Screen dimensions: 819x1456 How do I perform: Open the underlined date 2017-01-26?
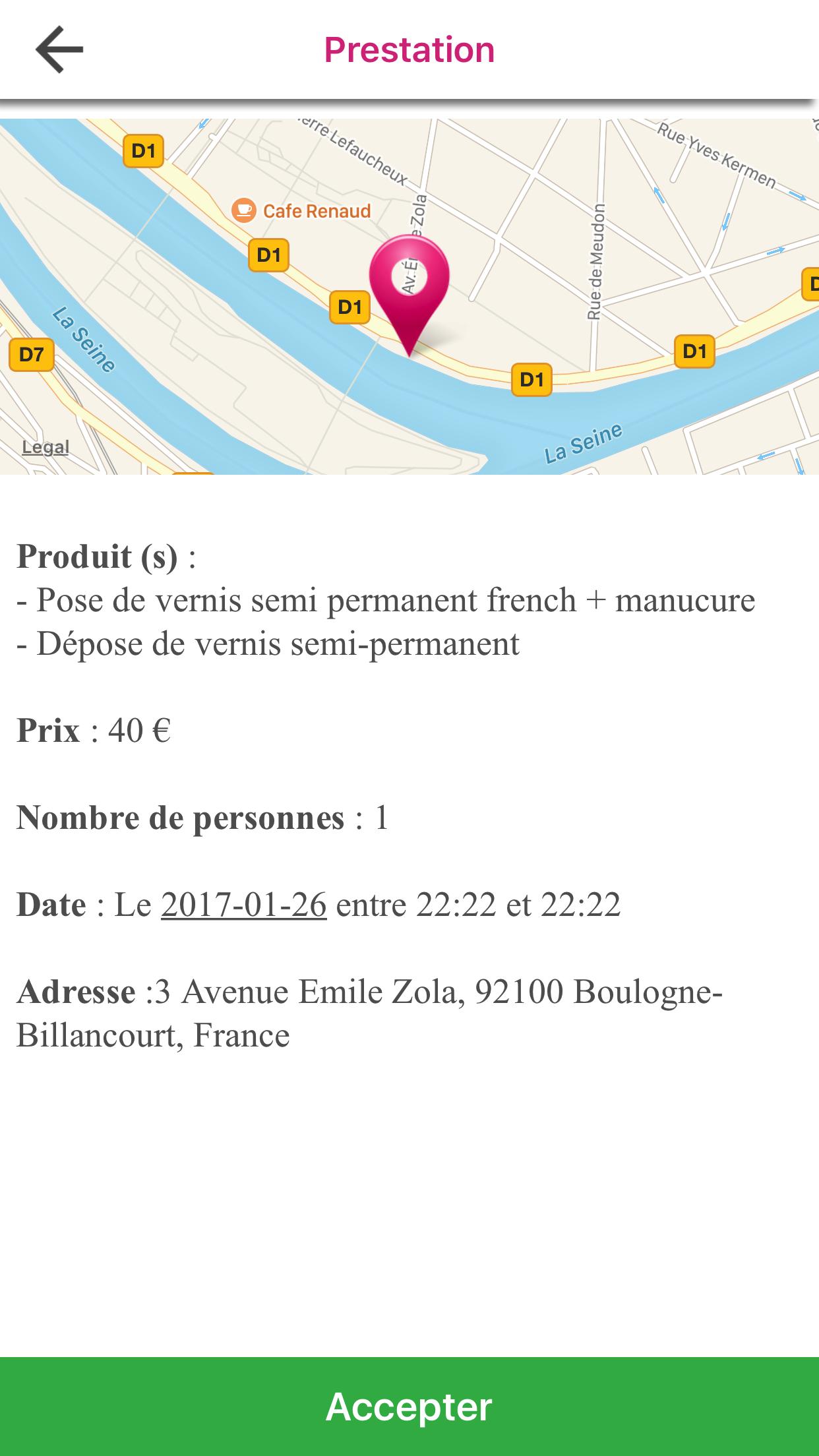(244, 905)
